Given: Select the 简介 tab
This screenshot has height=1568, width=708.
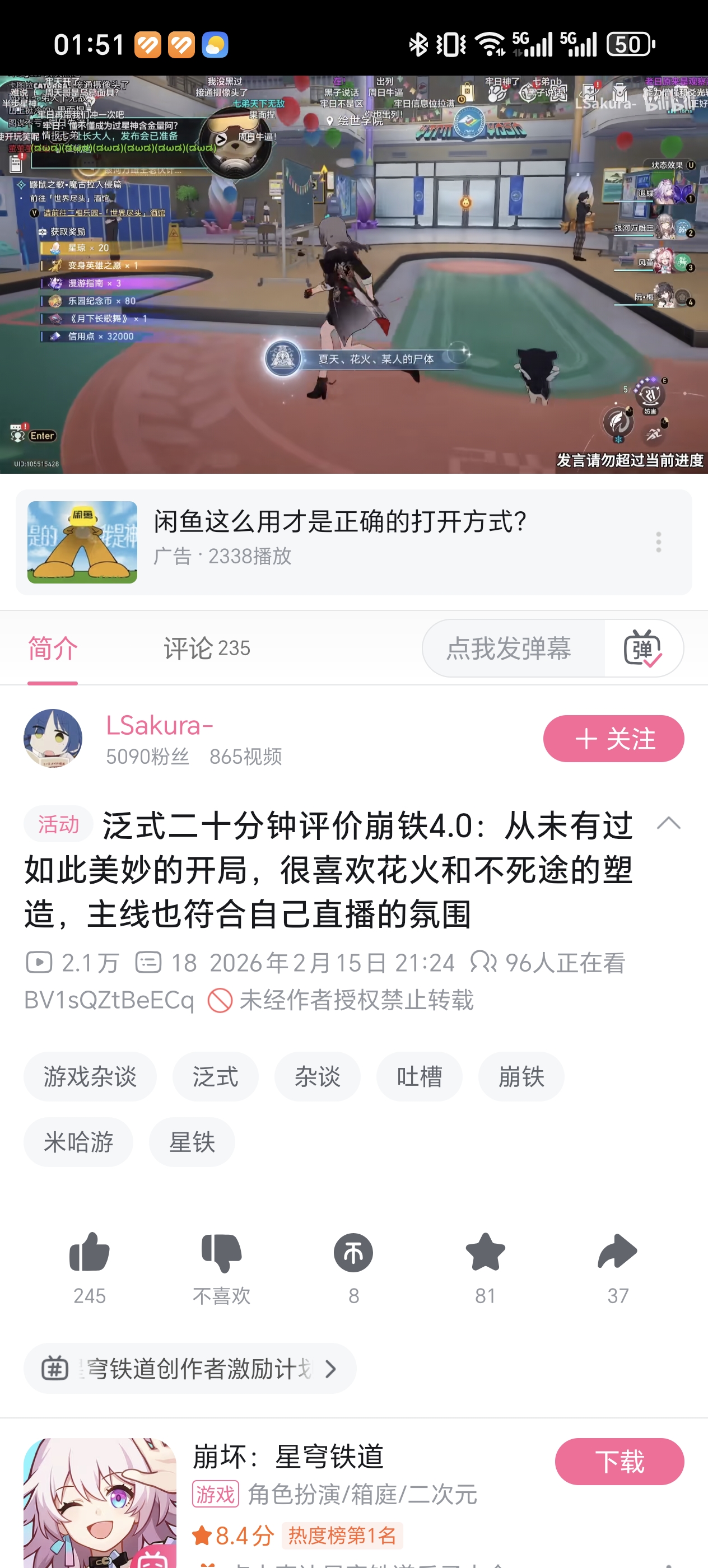Looking at the screenshot, I should (x=53, y=648).
